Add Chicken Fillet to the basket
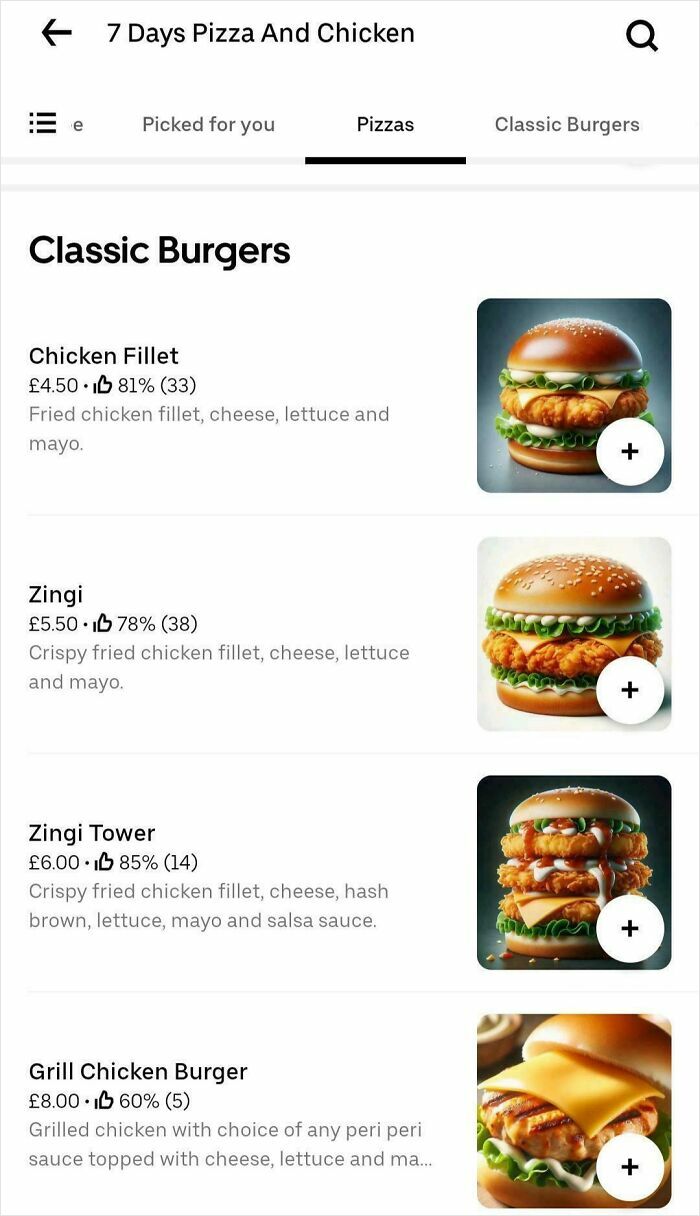Image resolution: width=700 pixels, height=1216 pixels. [630, 452]
